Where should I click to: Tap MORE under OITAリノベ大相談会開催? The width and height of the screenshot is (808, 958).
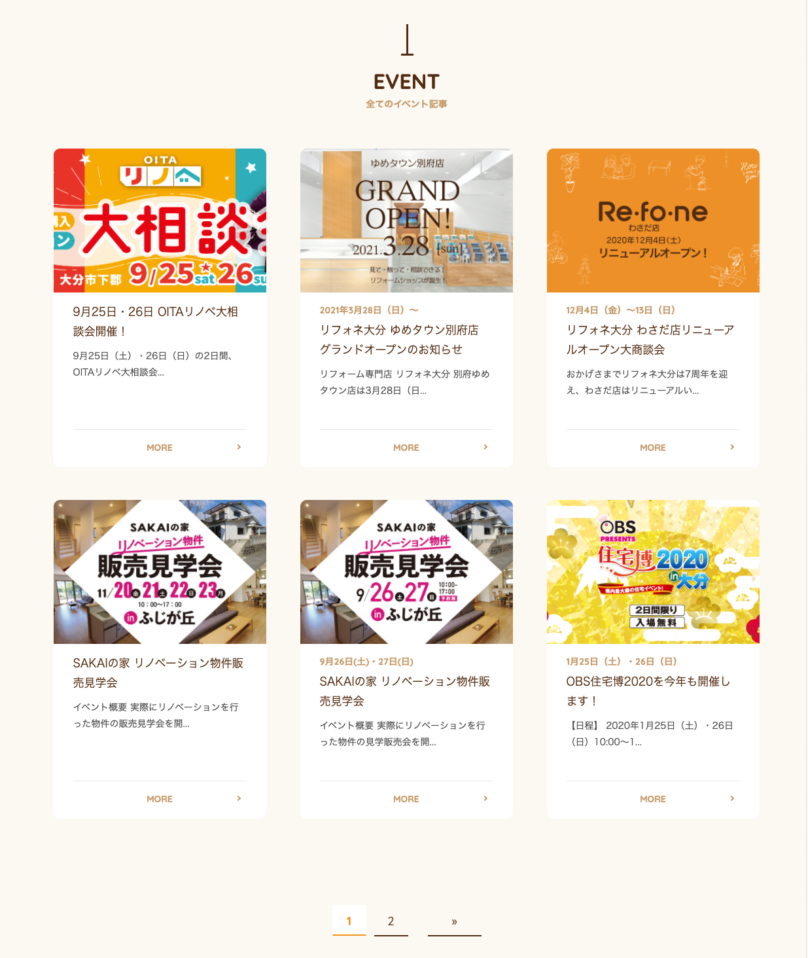click(160, 447)
